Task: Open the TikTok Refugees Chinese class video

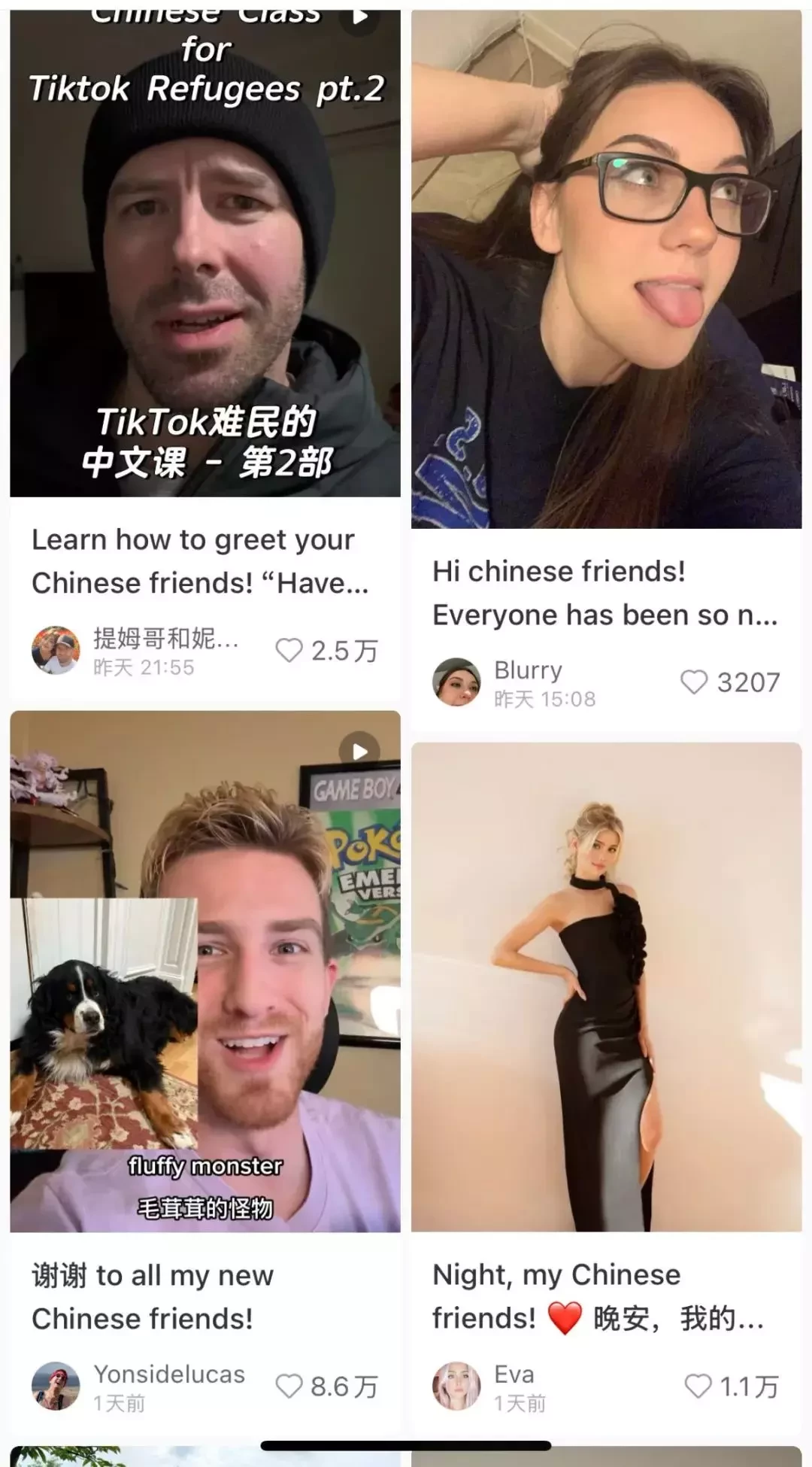Action: click(205, 256)
